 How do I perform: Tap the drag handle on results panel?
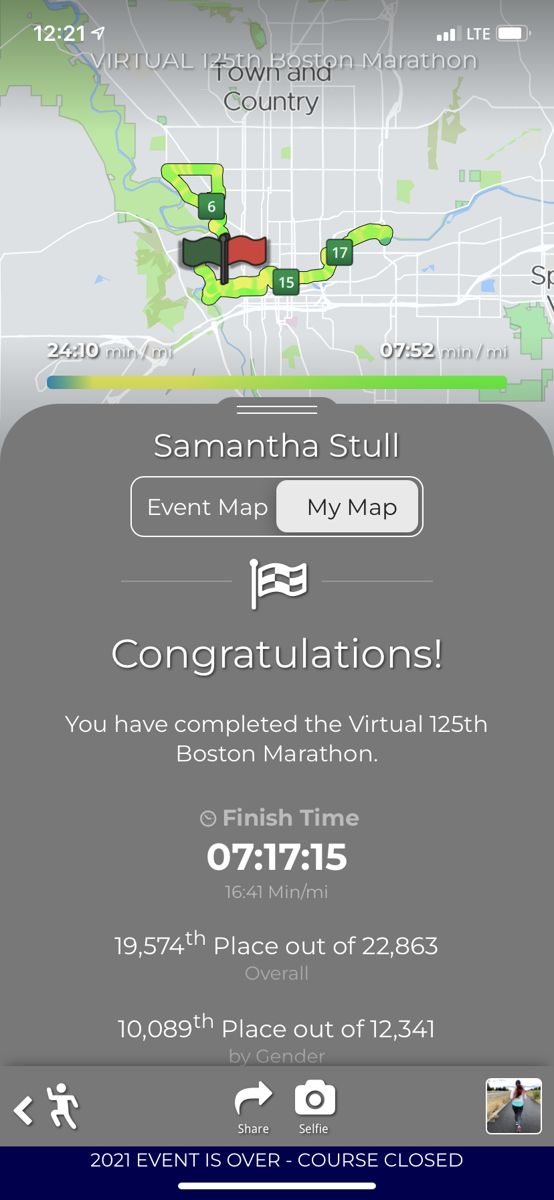[277, 409]
